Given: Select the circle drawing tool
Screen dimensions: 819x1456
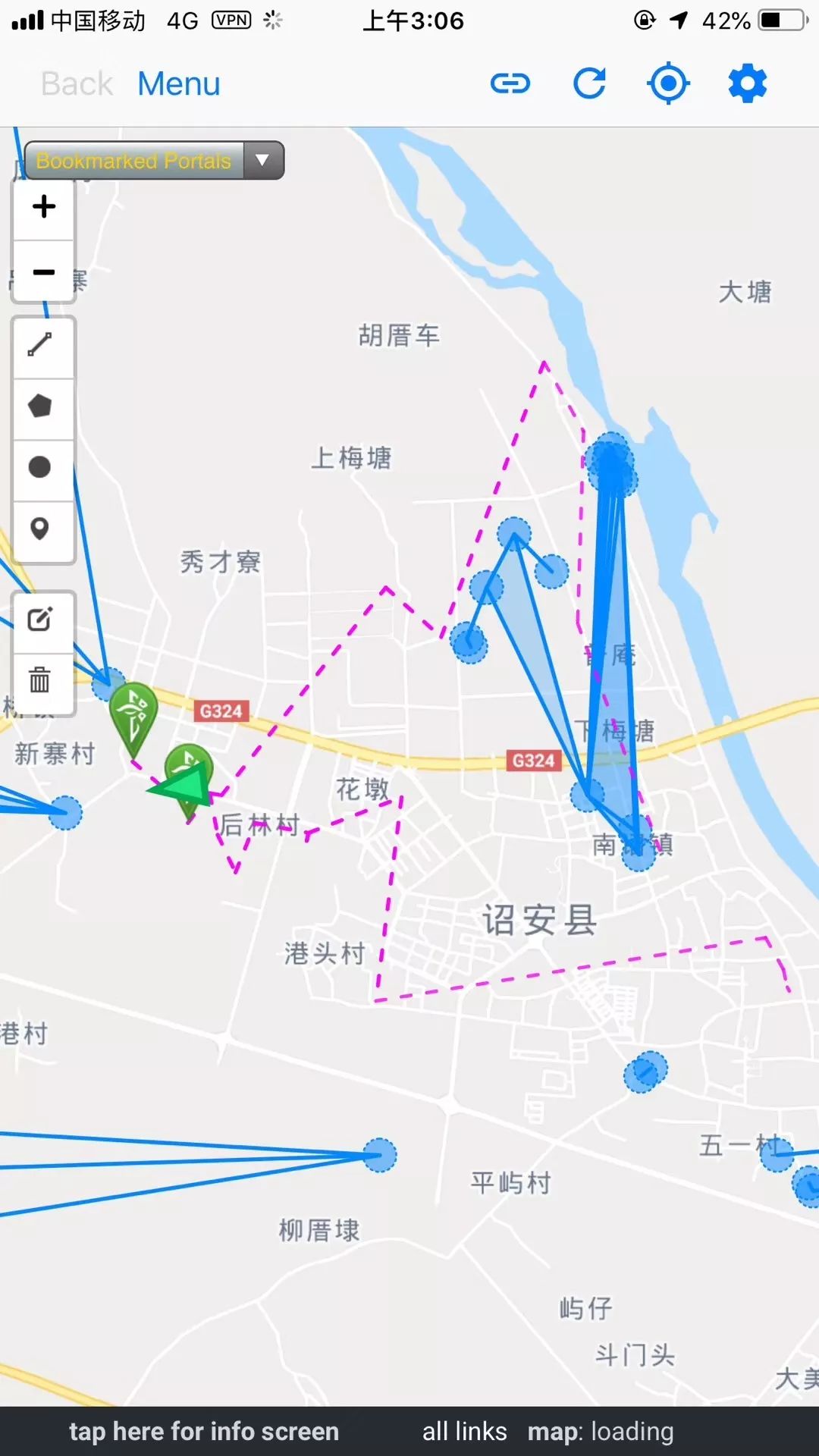Looking at the screenshot, I should tap(42, 468).
